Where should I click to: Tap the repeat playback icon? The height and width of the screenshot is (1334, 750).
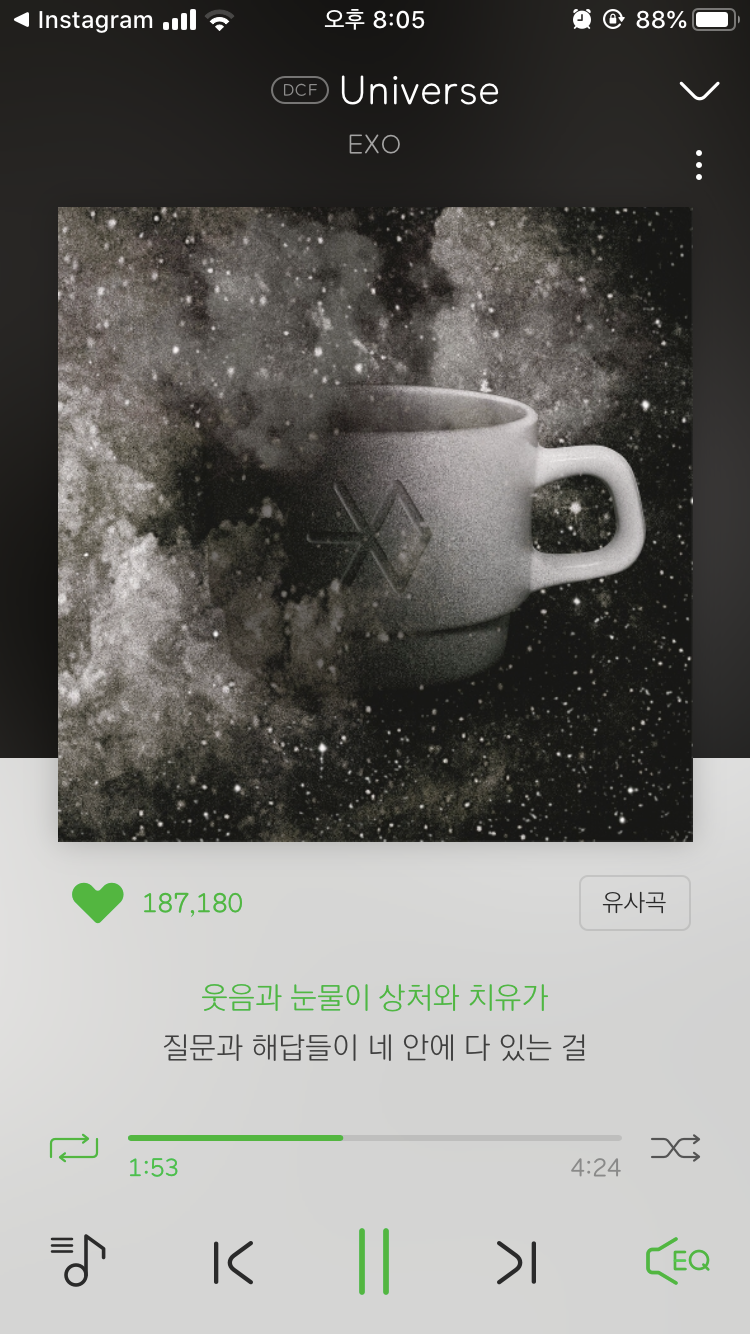point(74,1148)
